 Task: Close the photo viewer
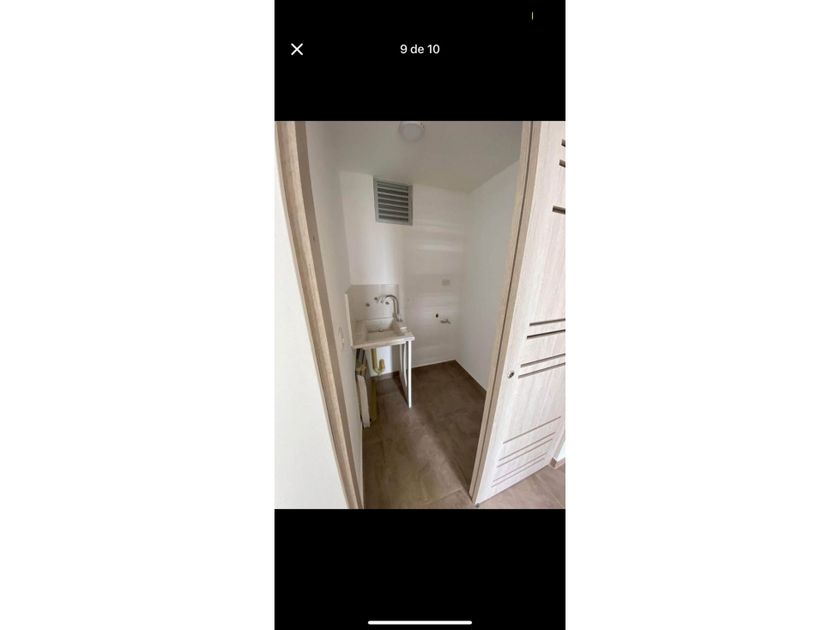tap(297, 49)
